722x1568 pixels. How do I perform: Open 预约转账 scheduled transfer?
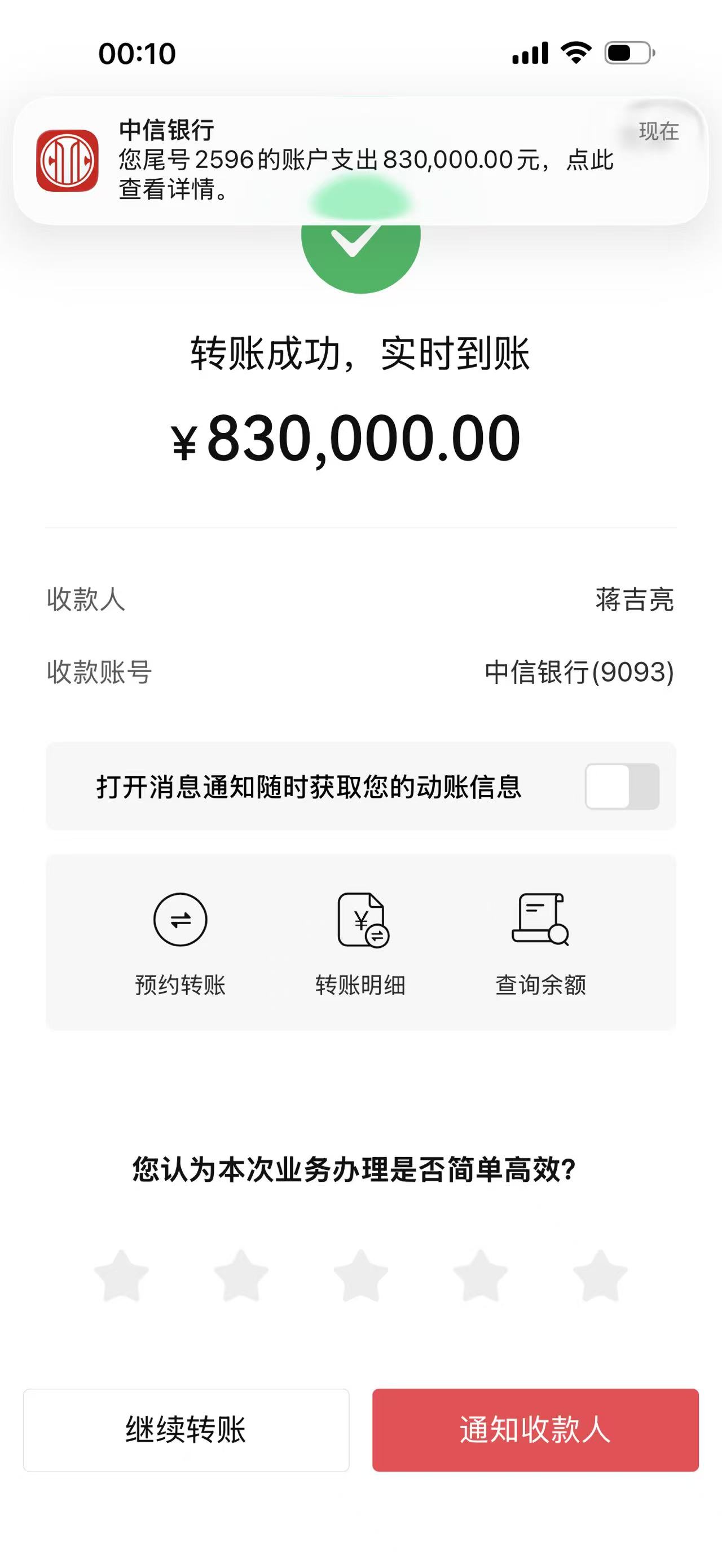pos(180,941)
